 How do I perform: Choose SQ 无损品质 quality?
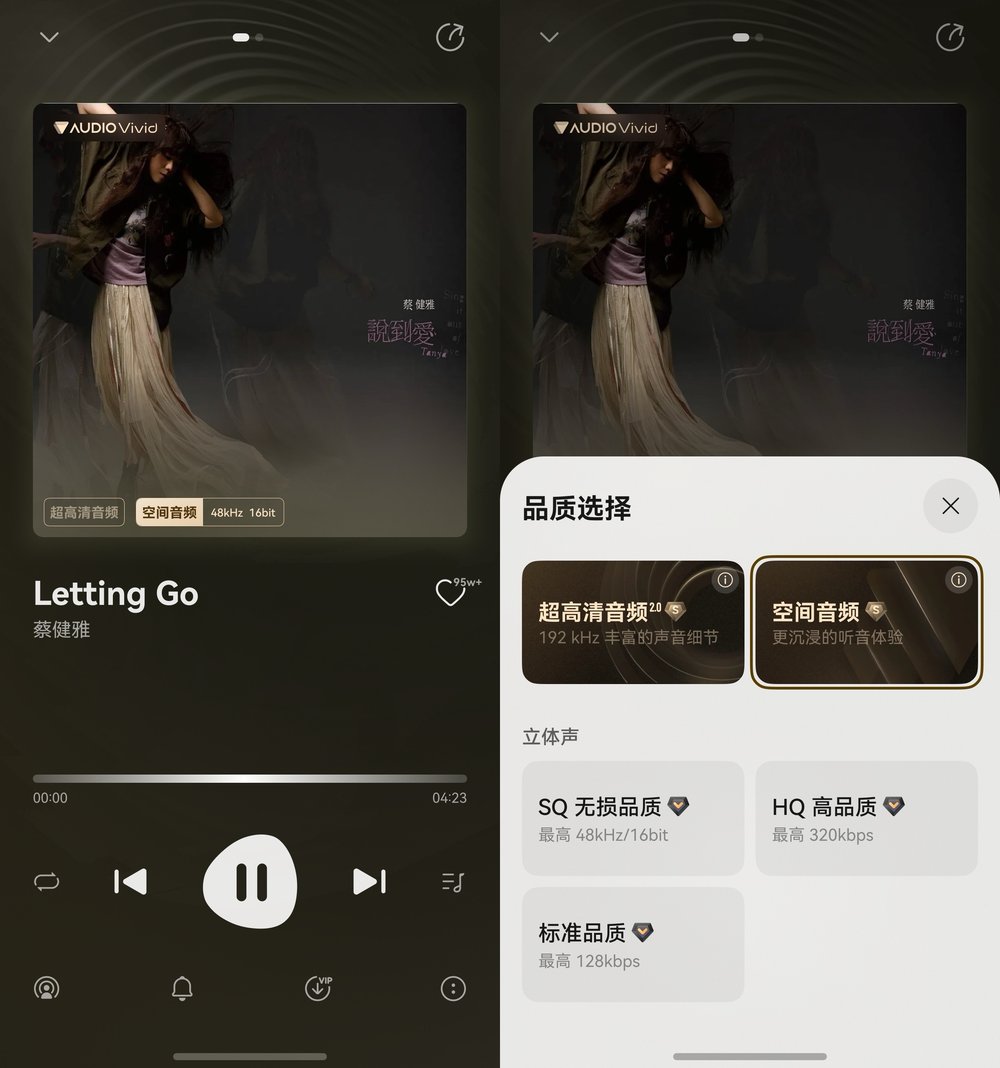632,818
